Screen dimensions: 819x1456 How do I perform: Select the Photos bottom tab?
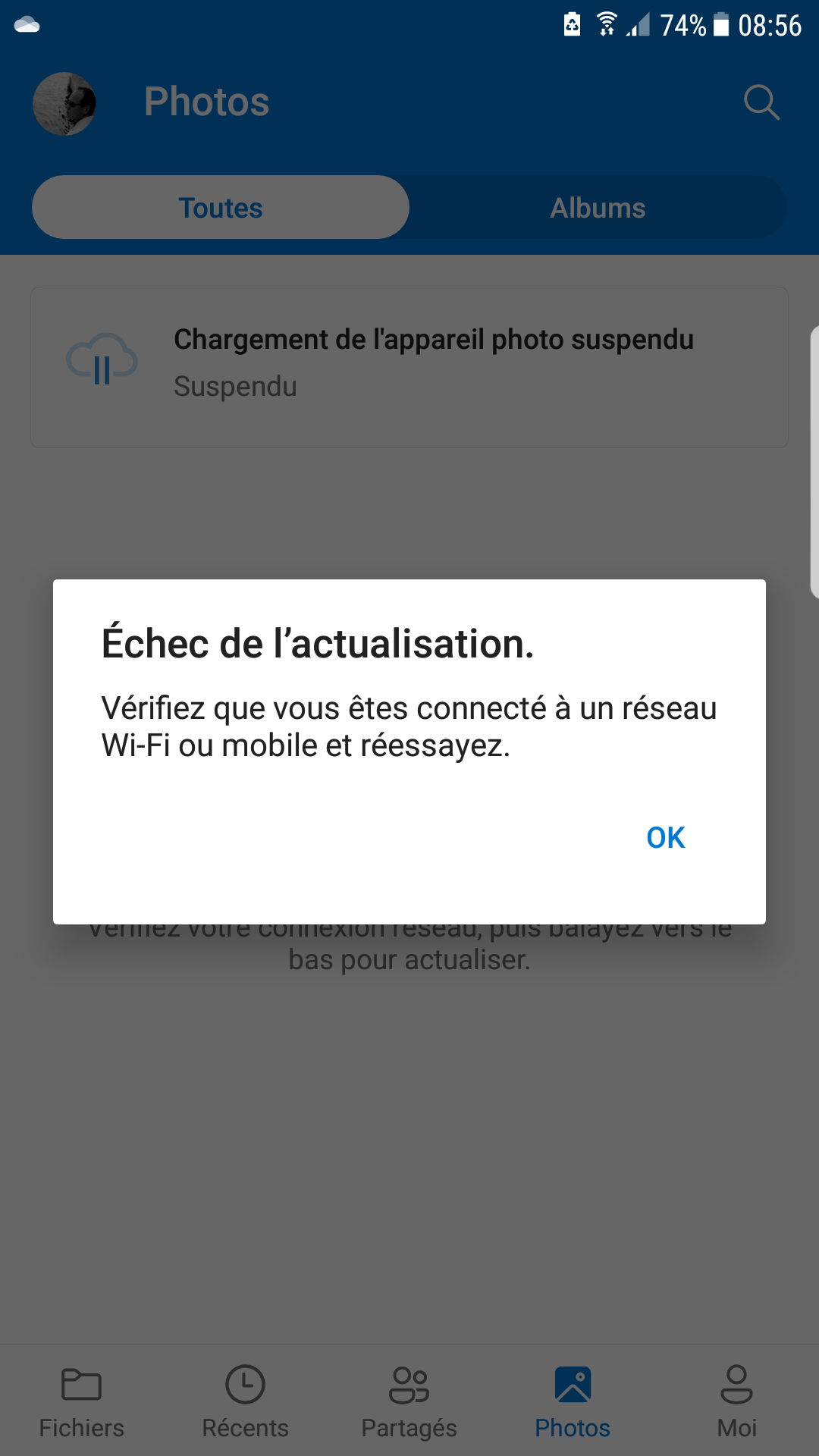click(573, 1401)
